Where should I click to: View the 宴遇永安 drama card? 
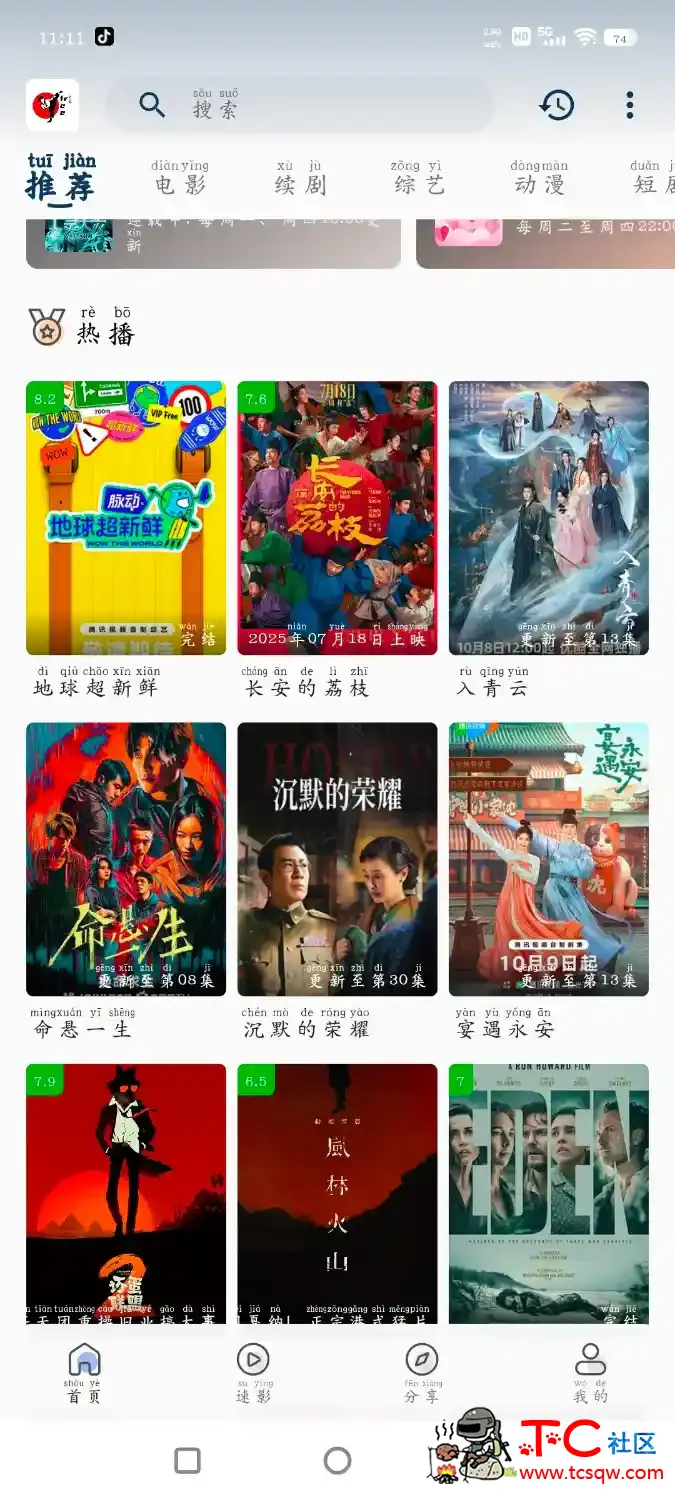tap(548, 859)
